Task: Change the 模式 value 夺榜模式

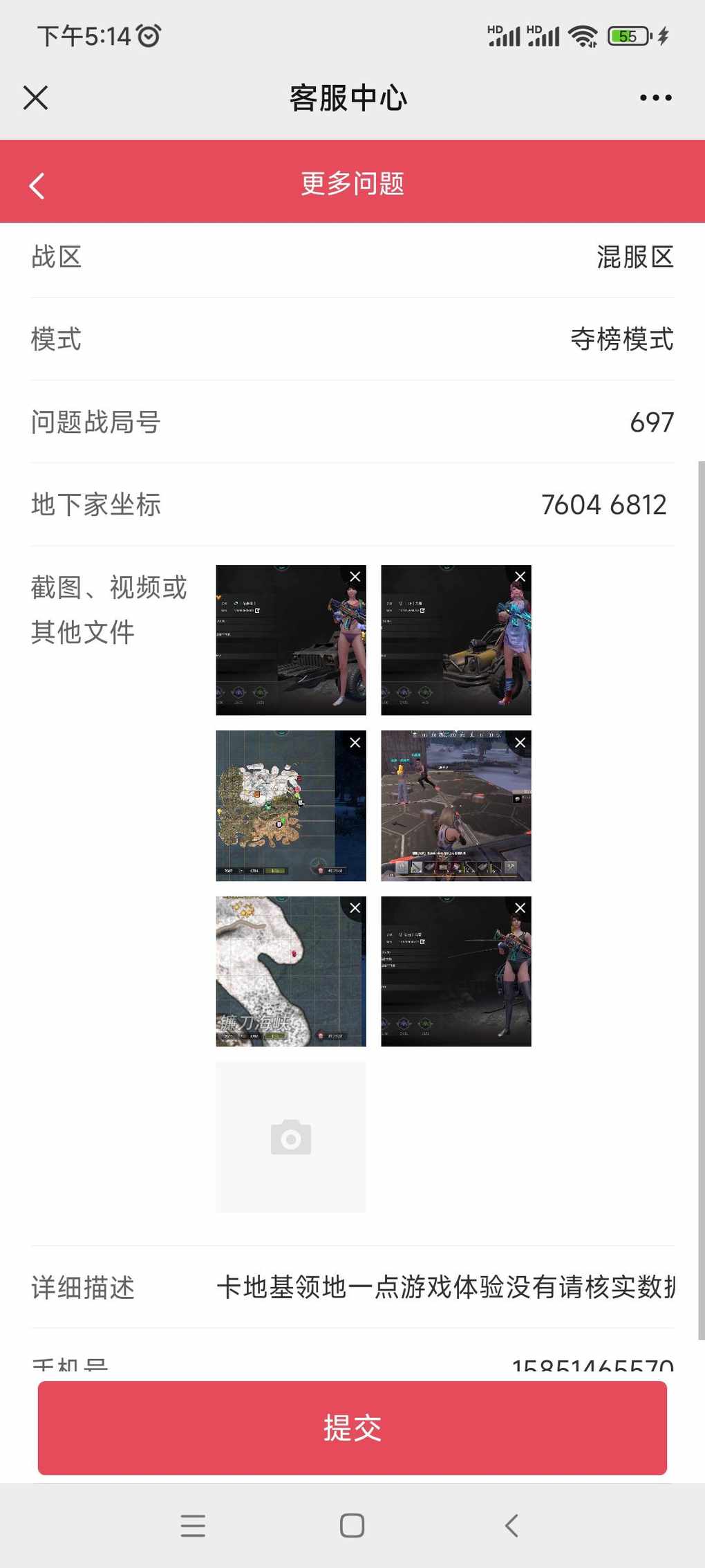Action: [x=621, y=340]
